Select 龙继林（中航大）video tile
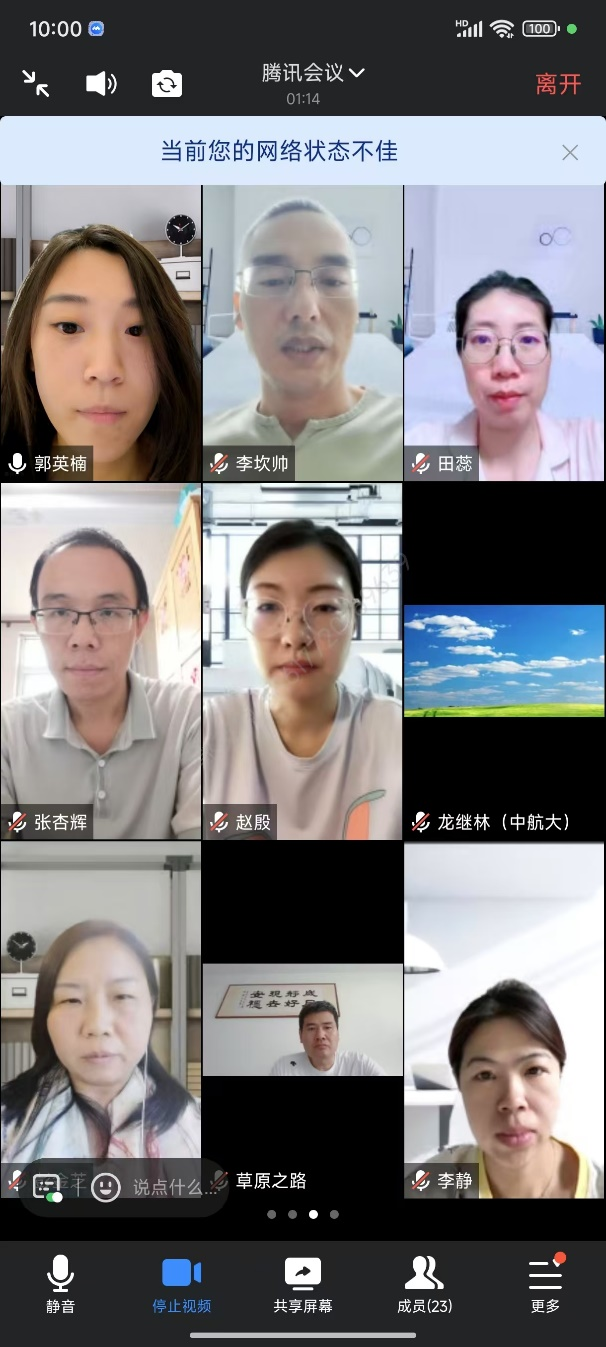The width and height of the screenshot is (606, 1347). (504, 661)
